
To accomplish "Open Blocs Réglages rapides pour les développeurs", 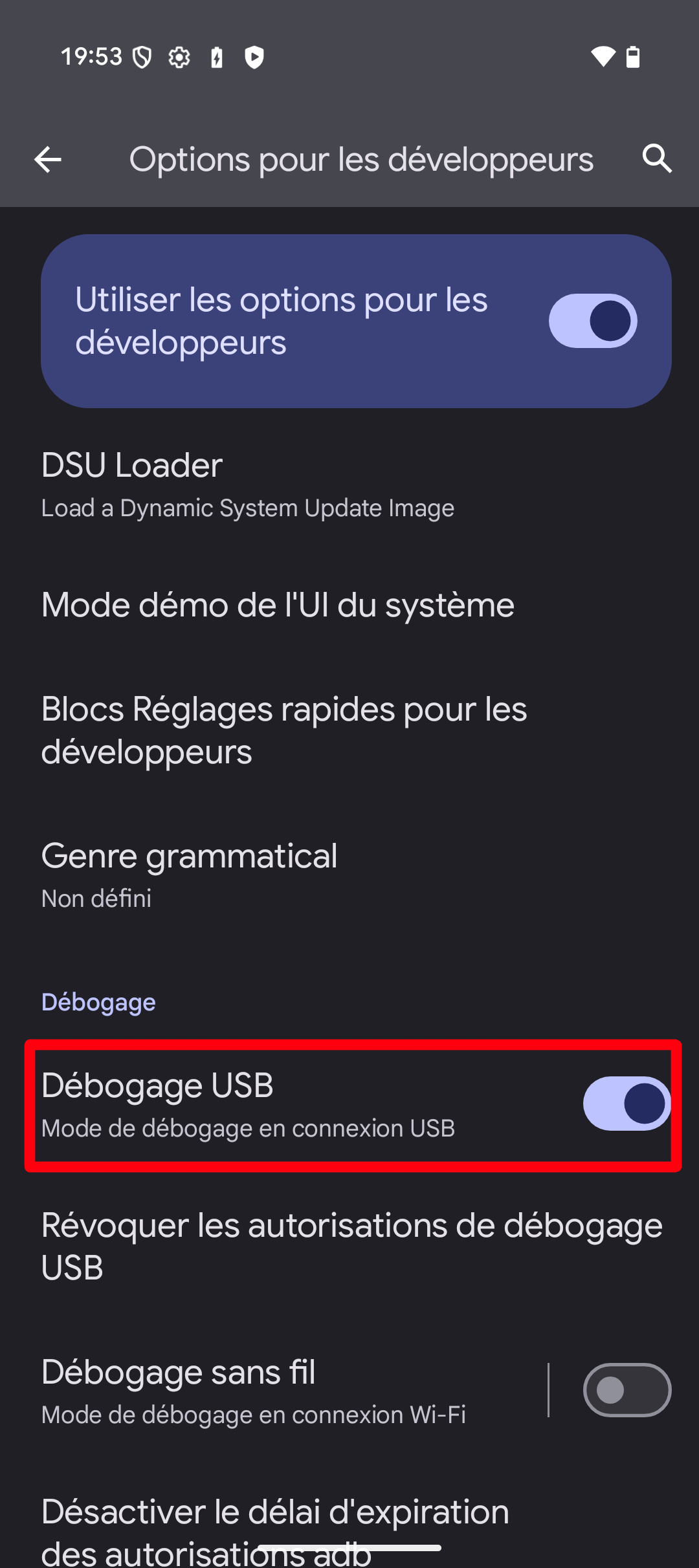I will 283,731.
